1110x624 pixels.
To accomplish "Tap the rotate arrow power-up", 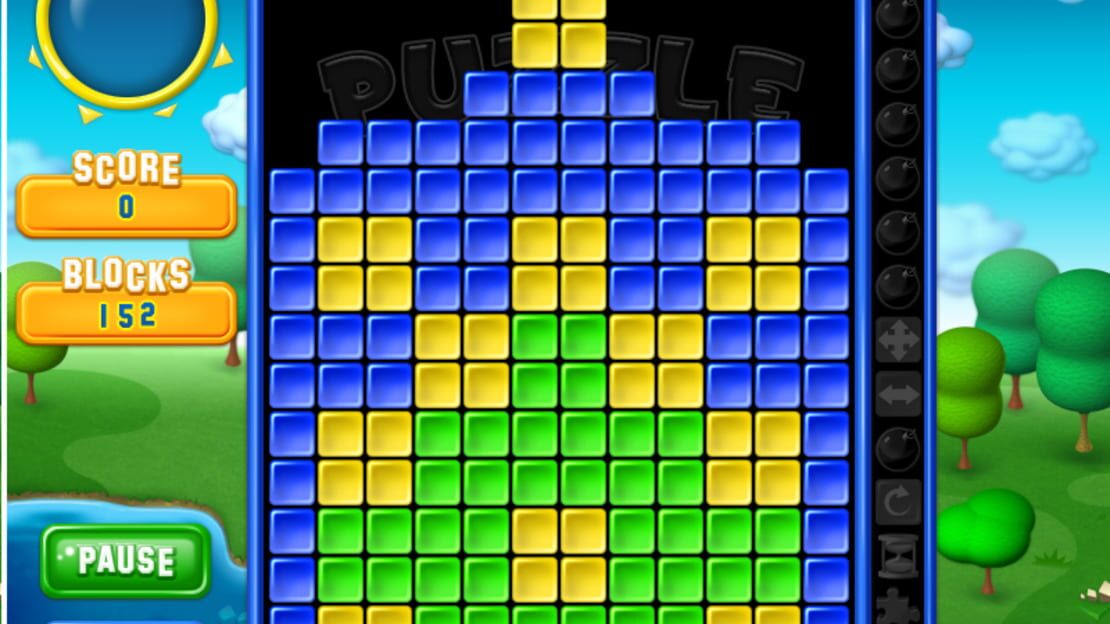I will [898, 502].
